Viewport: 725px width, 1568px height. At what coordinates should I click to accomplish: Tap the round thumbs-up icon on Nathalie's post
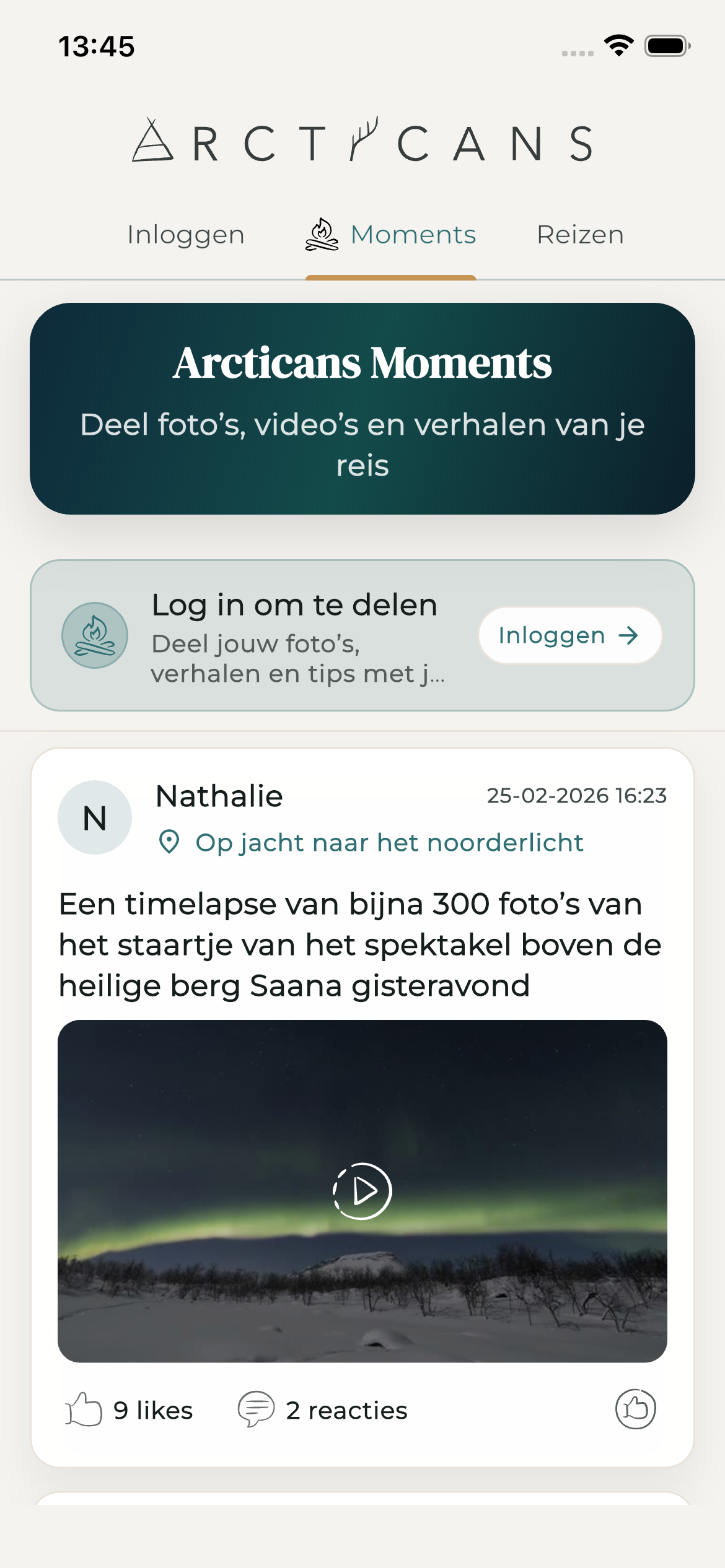pyautogui.click(x=635, y=1409)
